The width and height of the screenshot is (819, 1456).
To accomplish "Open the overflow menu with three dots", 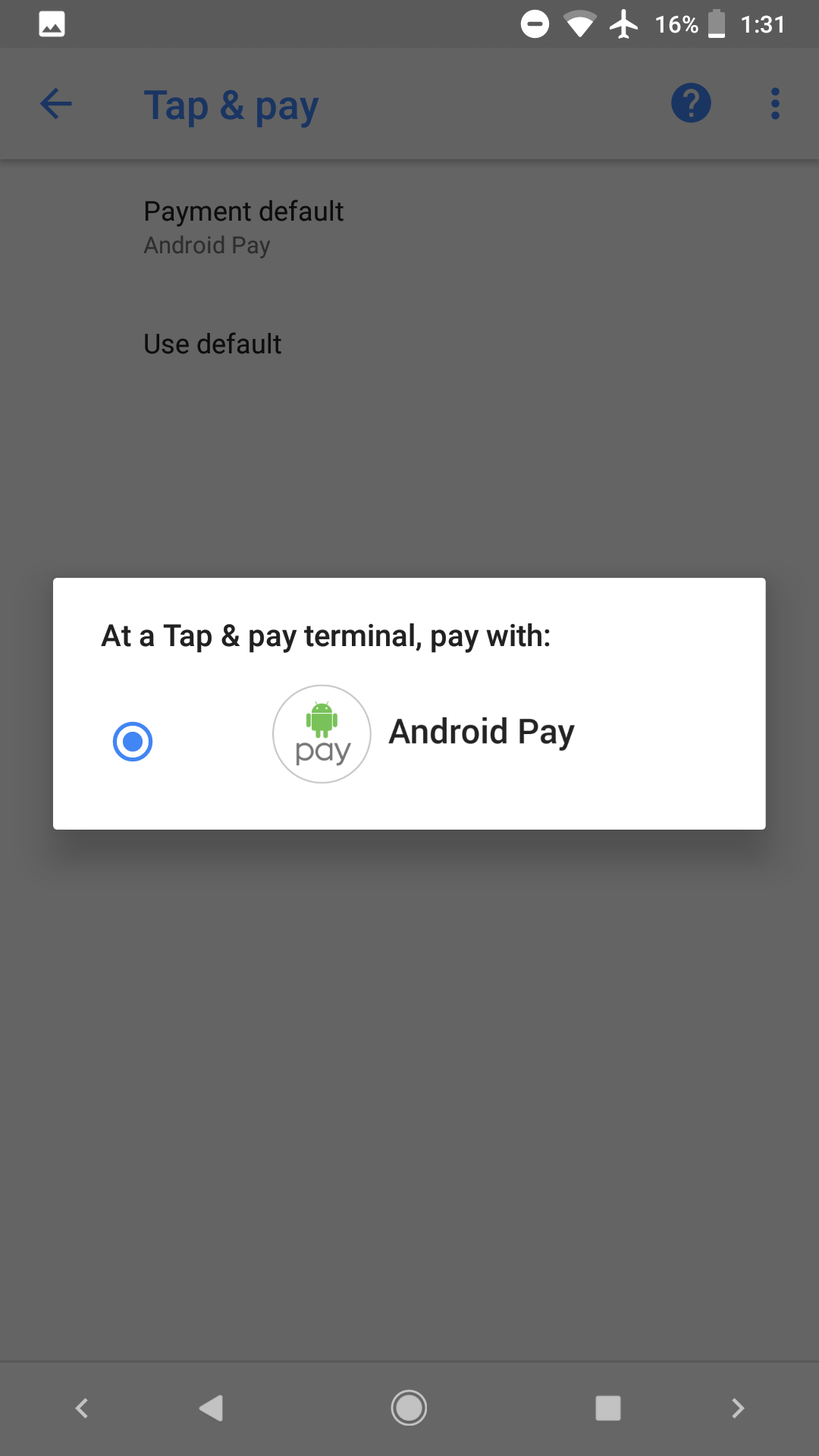I will [774, 104].
